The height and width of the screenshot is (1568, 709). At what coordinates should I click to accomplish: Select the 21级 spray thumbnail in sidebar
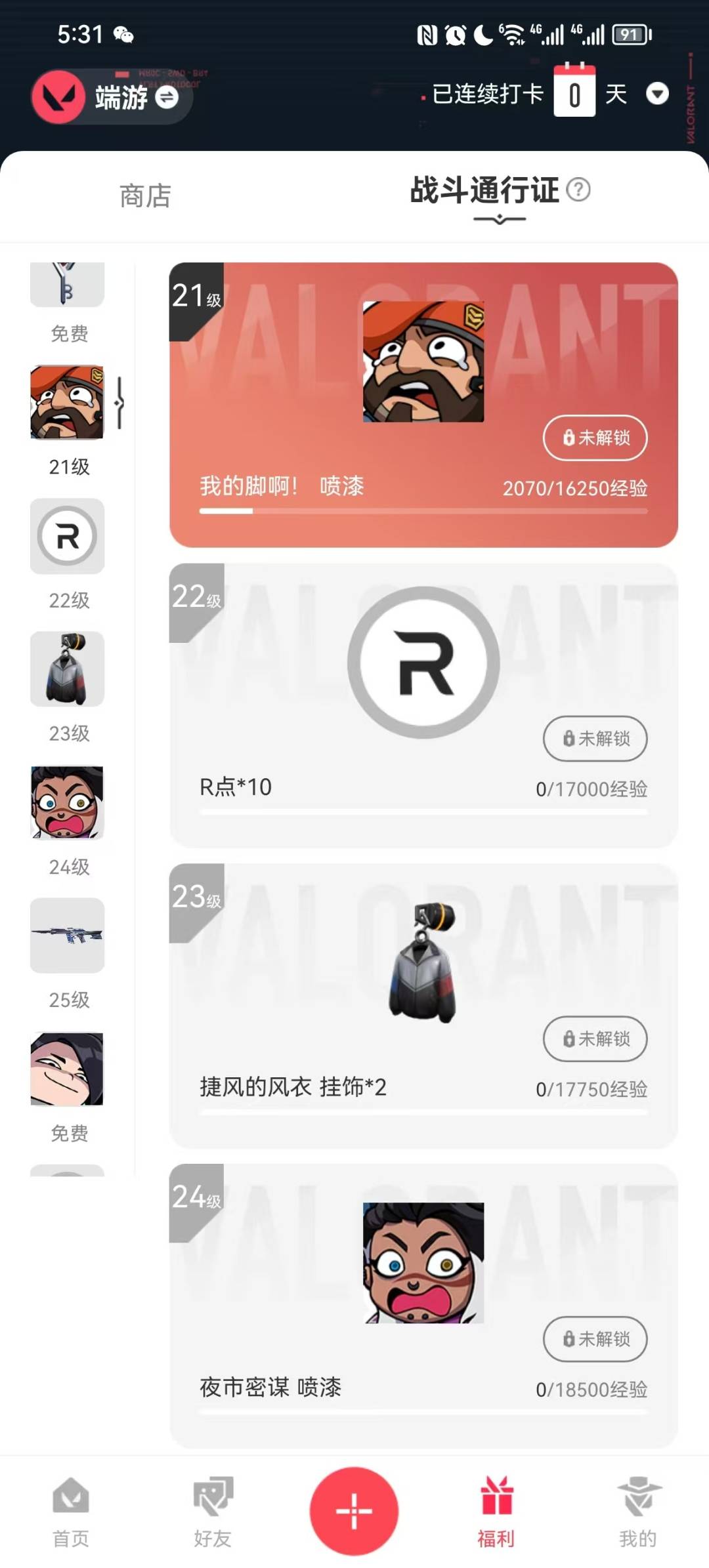coord(67,403)
